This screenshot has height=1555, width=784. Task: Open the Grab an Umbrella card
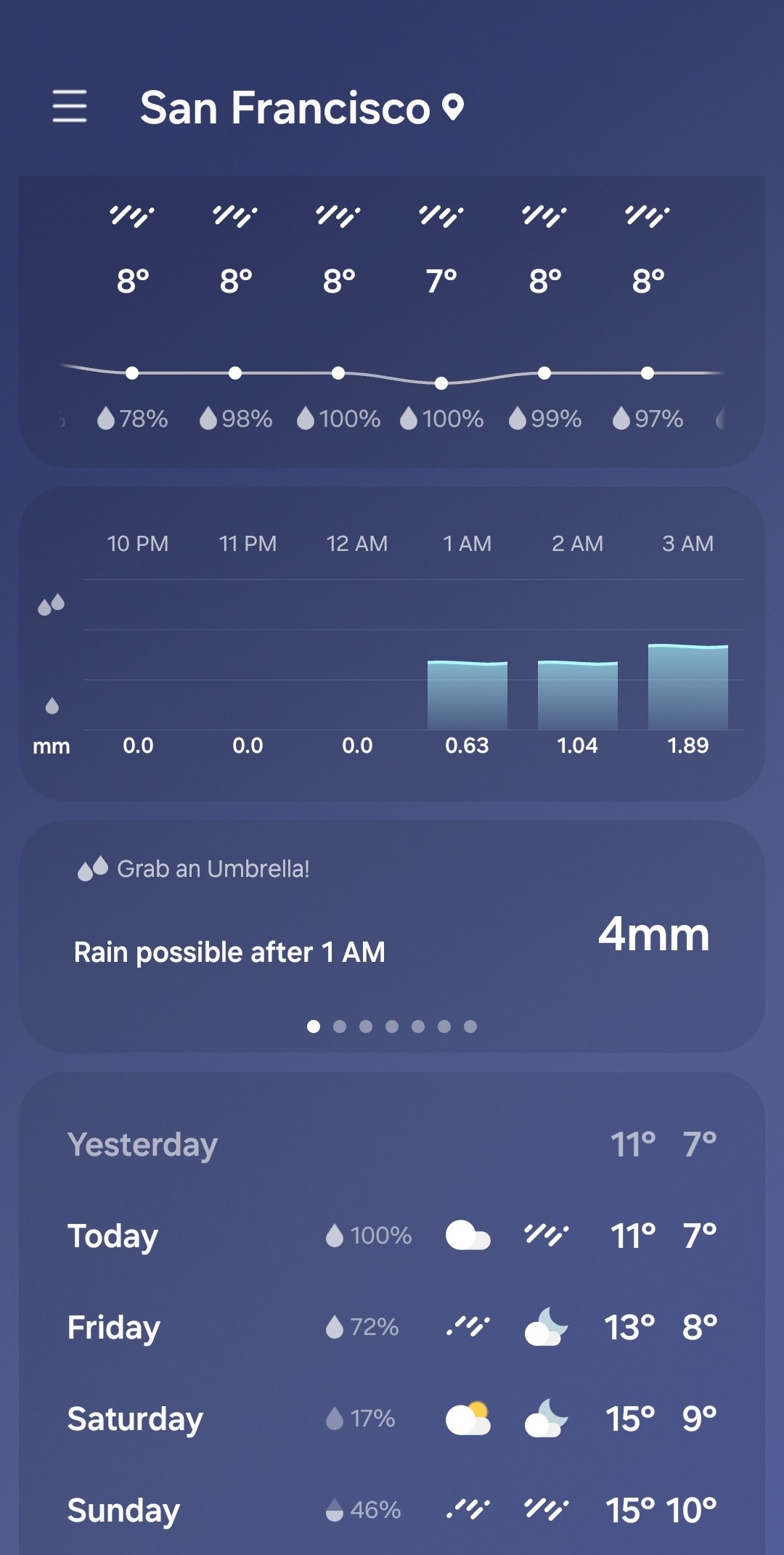[x=392, y=936]
